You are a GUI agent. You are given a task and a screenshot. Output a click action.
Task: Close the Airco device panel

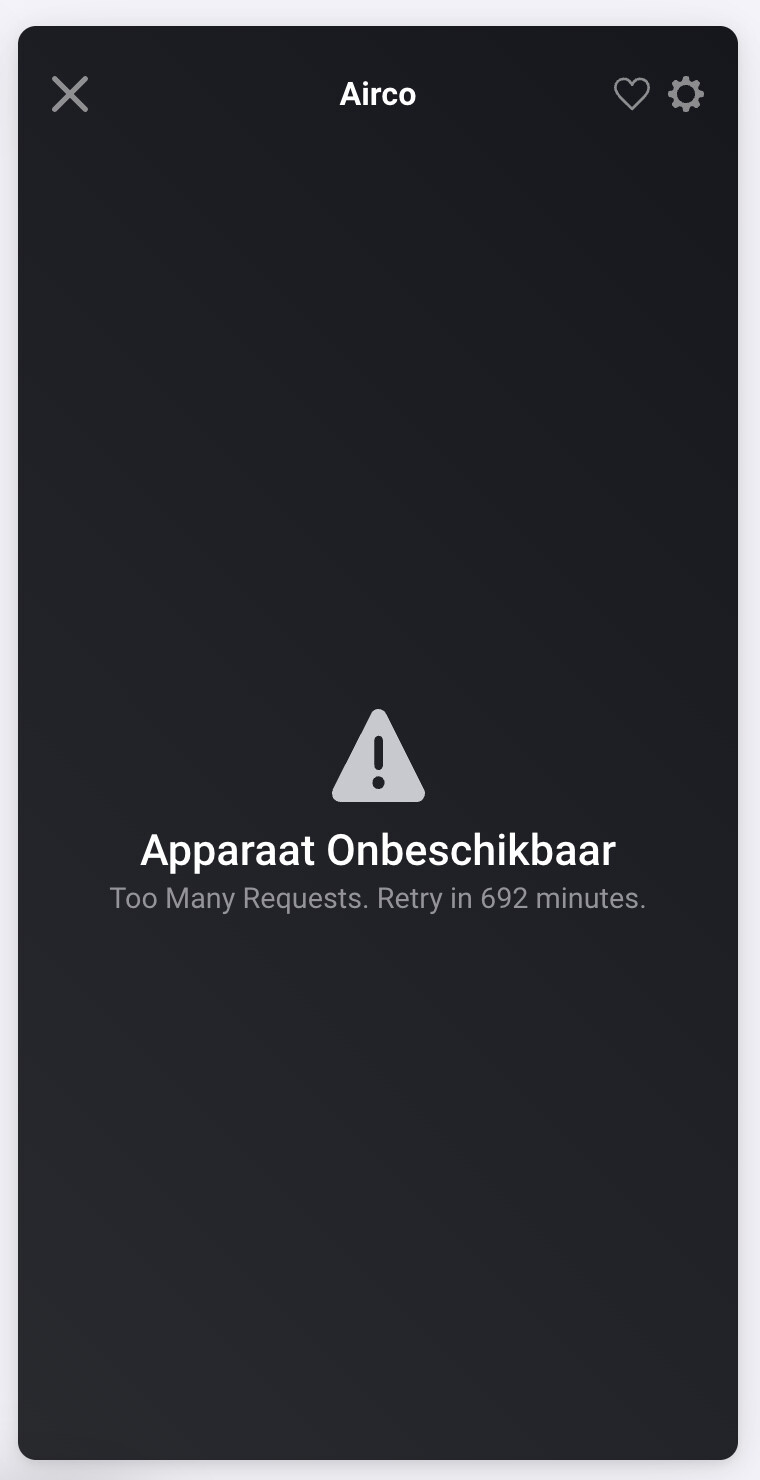70,94
